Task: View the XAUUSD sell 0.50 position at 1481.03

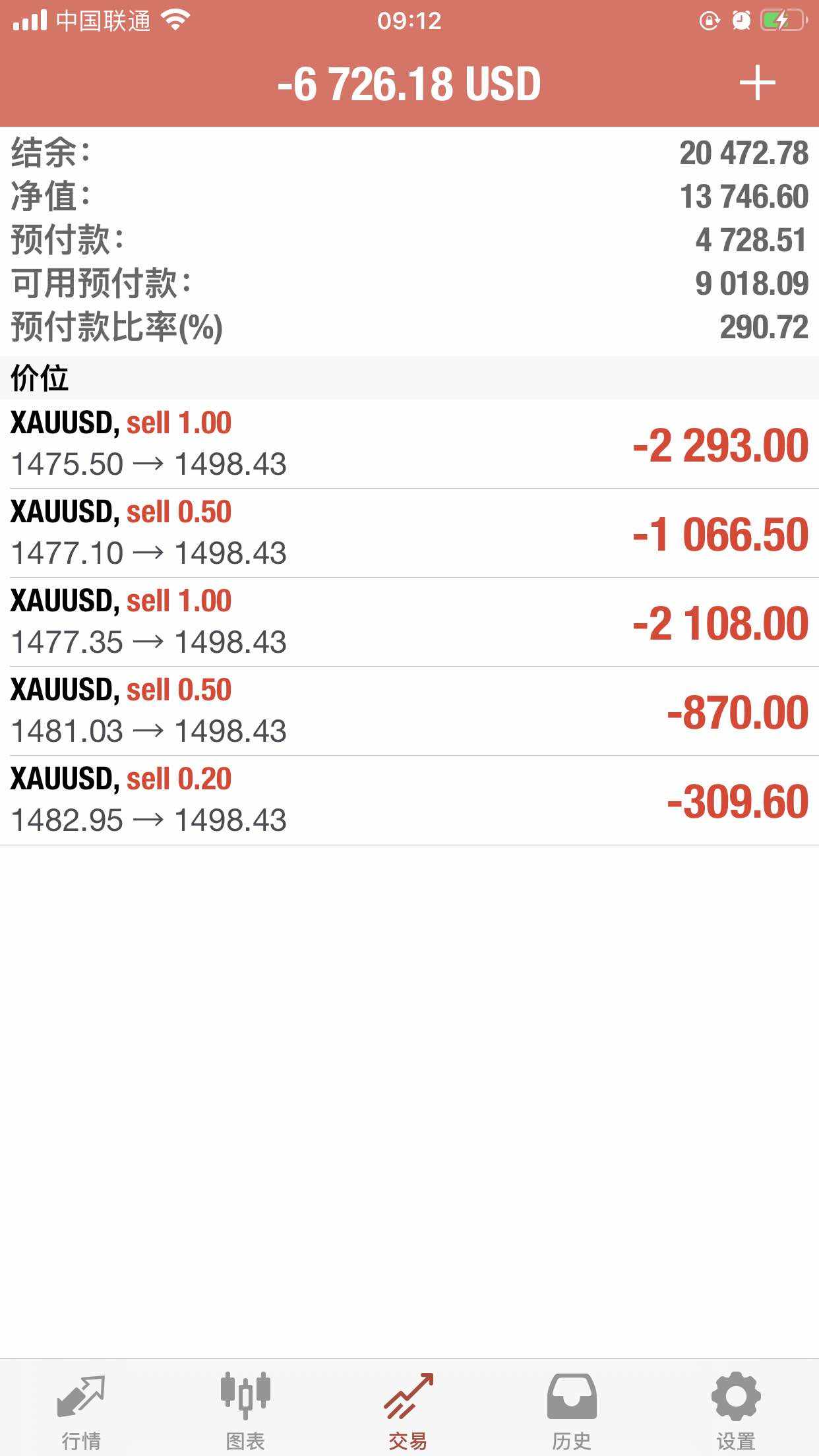Action: (x=409, y=711)
